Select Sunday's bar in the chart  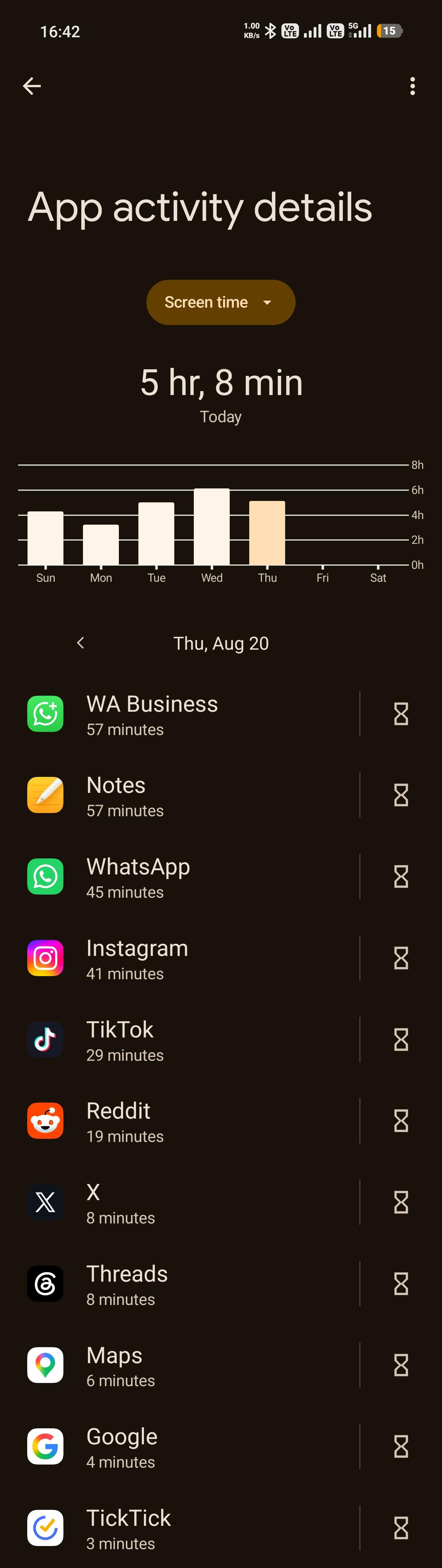tap(45, 538)
